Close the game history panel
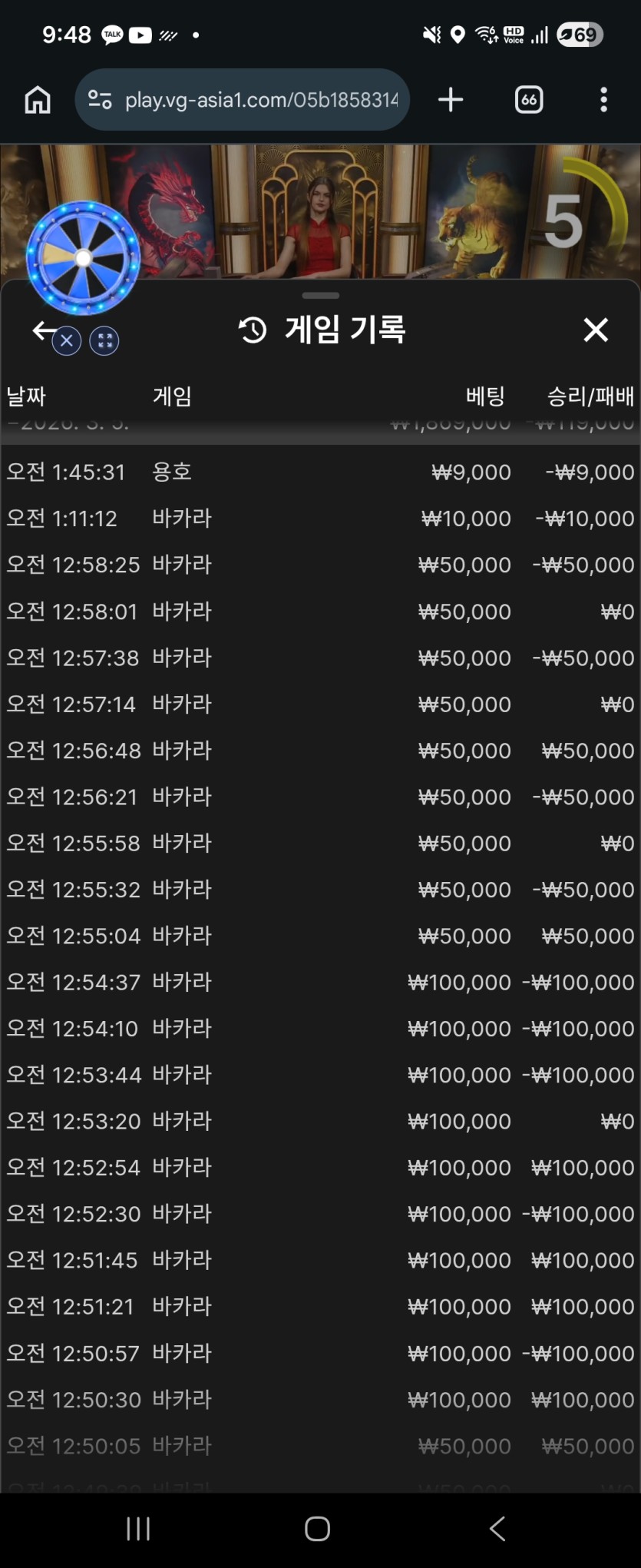 (596, 330)
